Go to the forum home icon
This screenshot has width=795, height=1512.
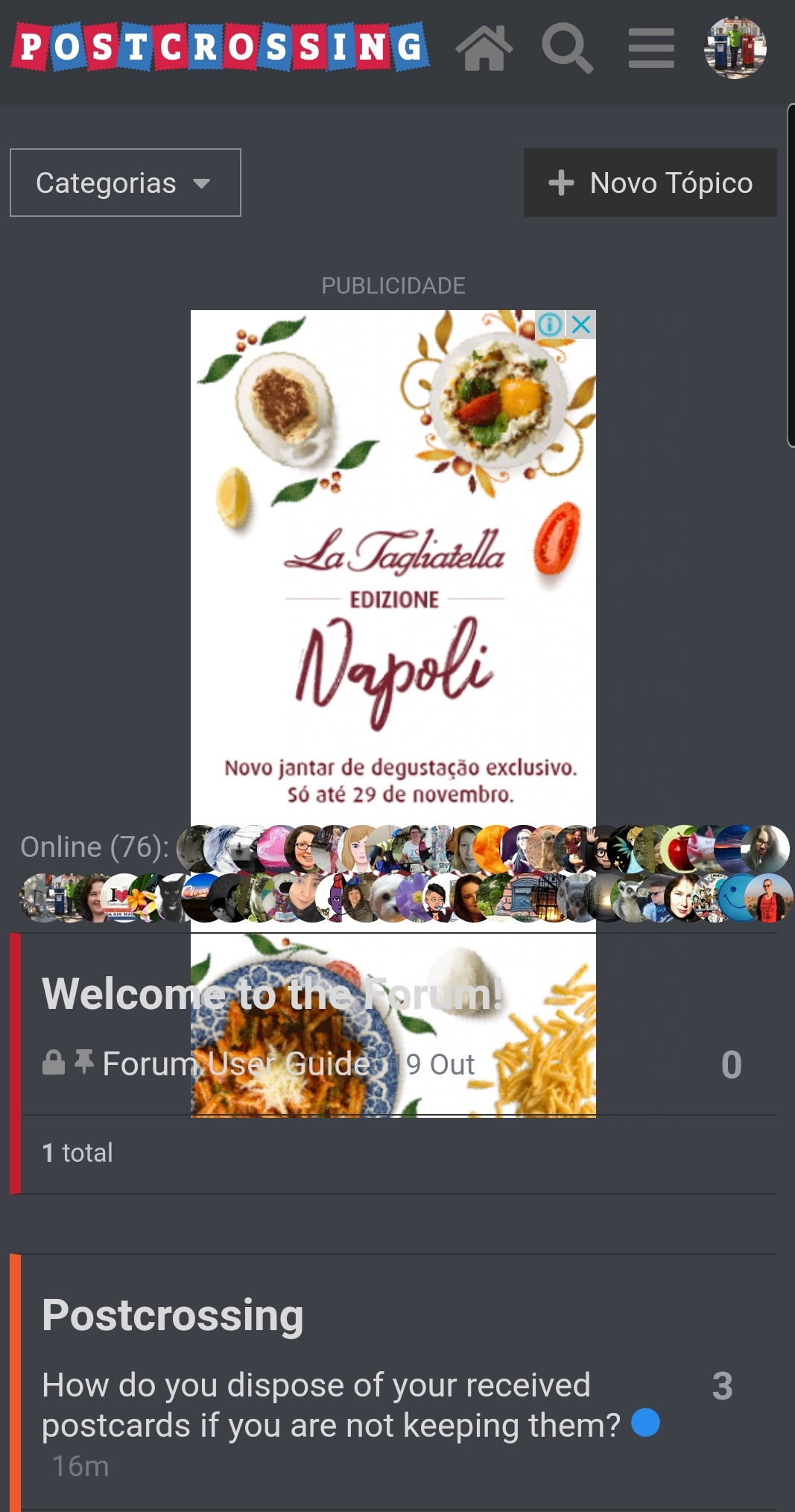[484, 48]
